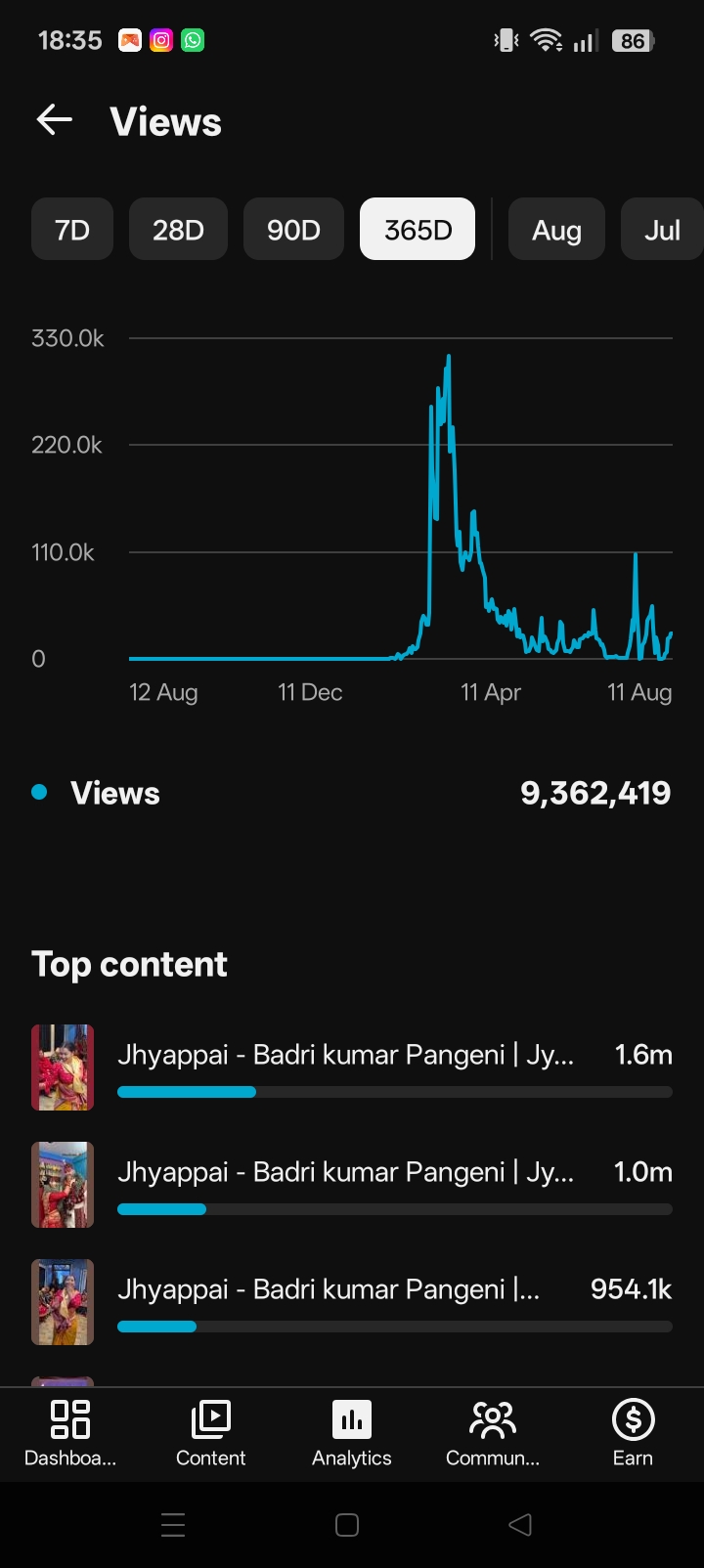Filter views by Jul
This screenshot has height=1568, width=704.
tap(662, 230)
